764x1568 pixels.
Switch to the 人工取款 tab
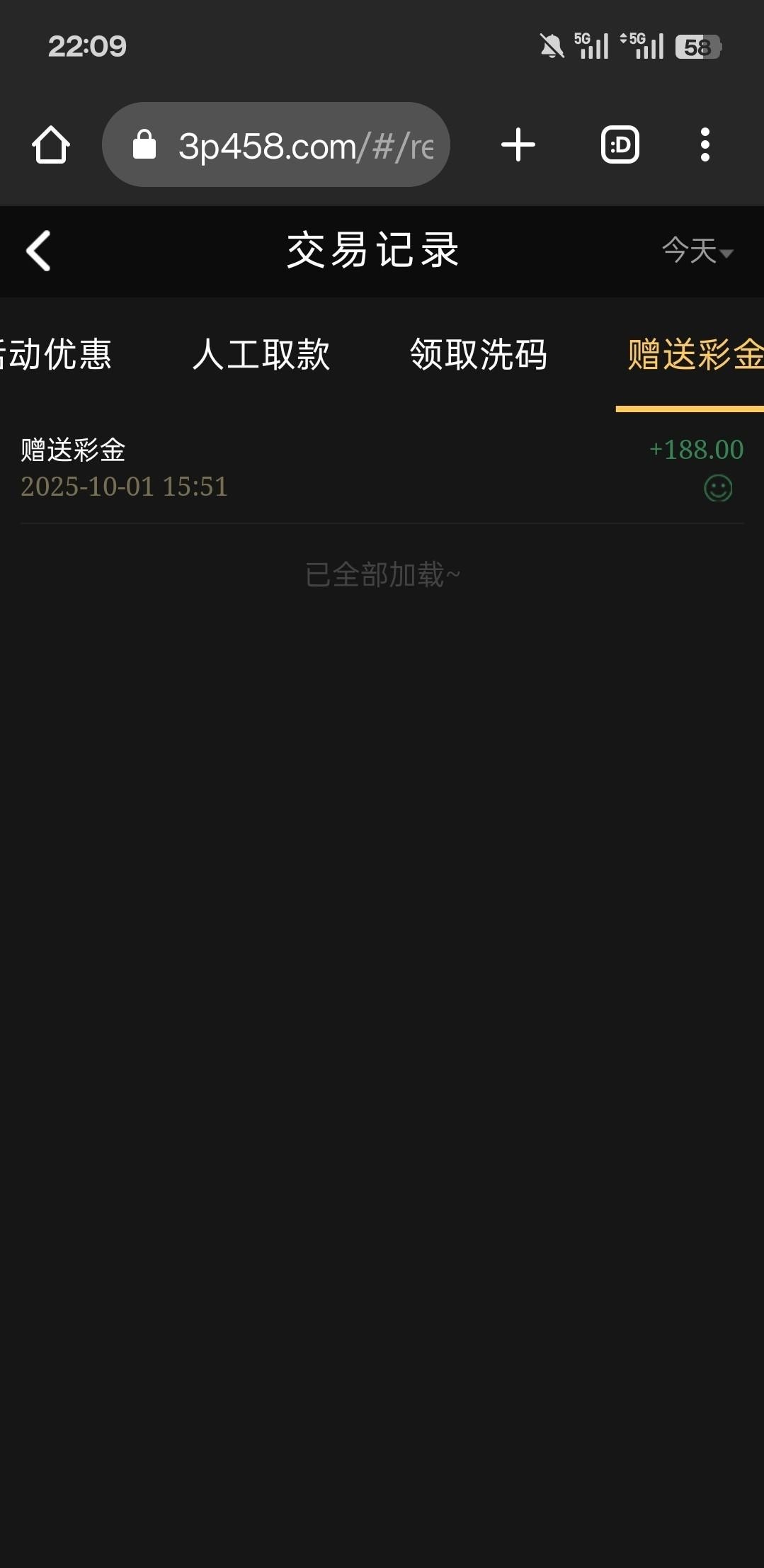pos(261,354)
